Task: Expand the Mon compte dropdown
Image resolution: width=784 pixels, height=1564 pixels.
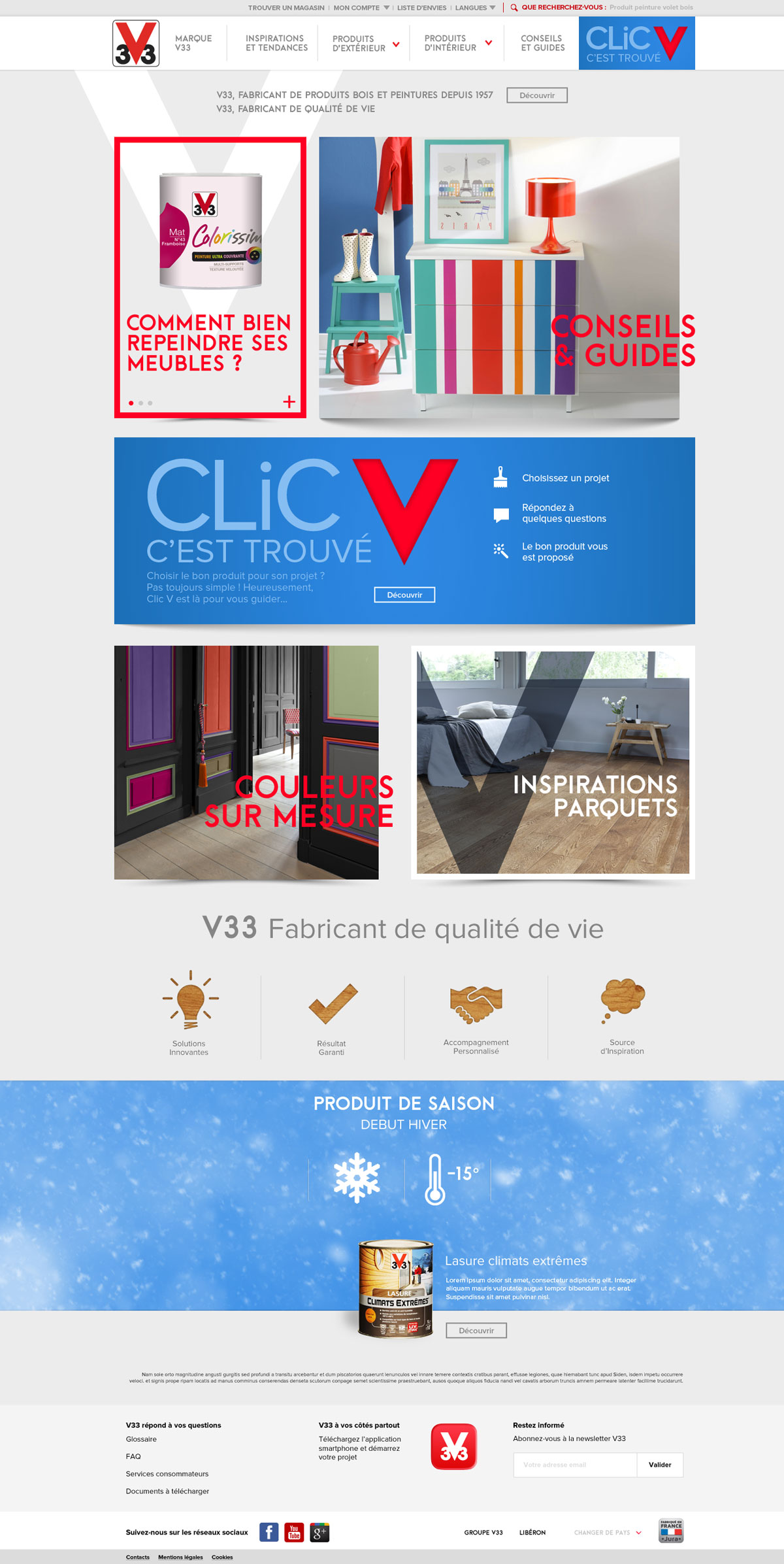Action: point(361,8)
